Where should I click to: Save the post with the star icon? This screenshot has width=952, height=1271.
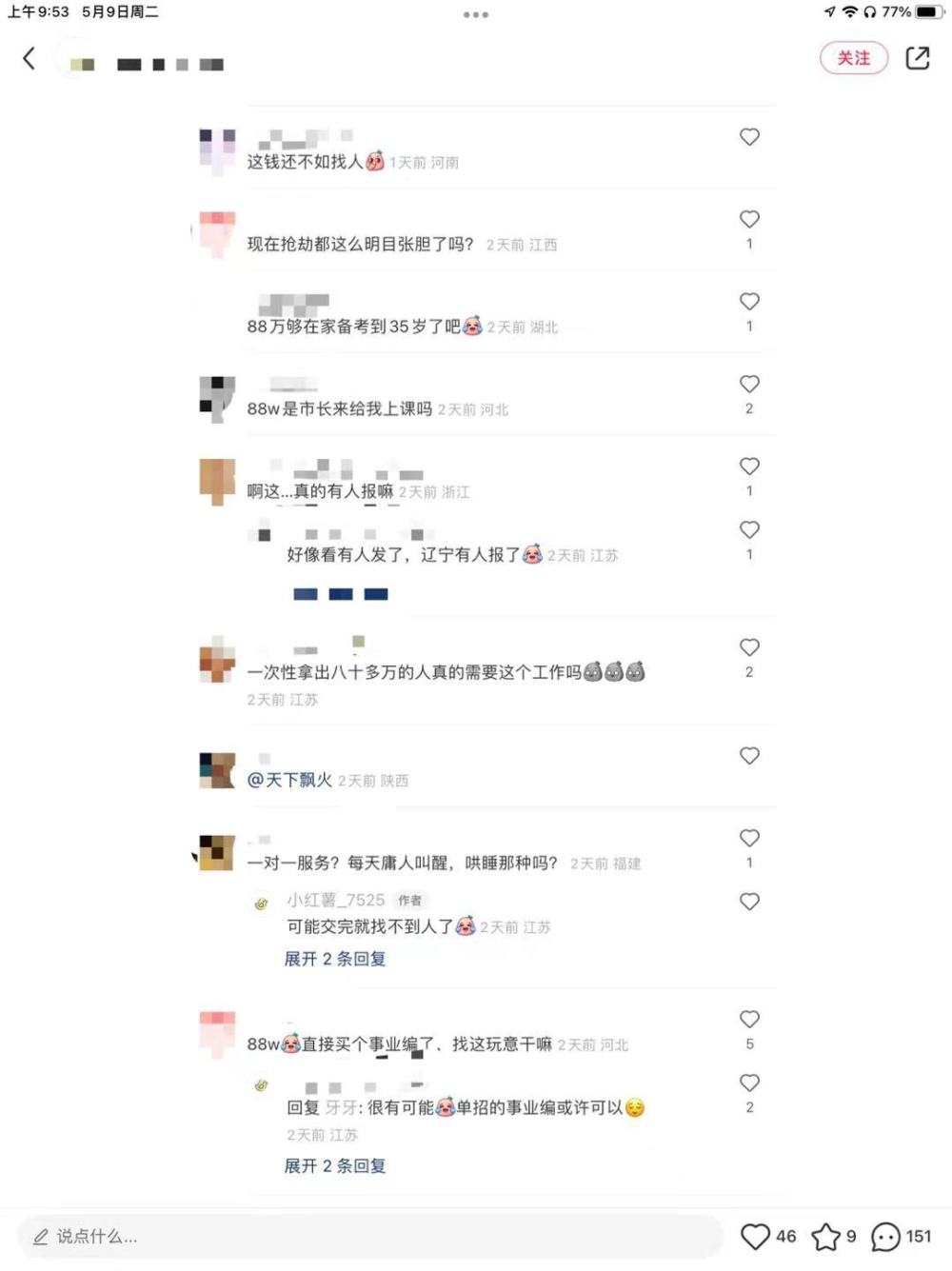[x=825, y=1236]
